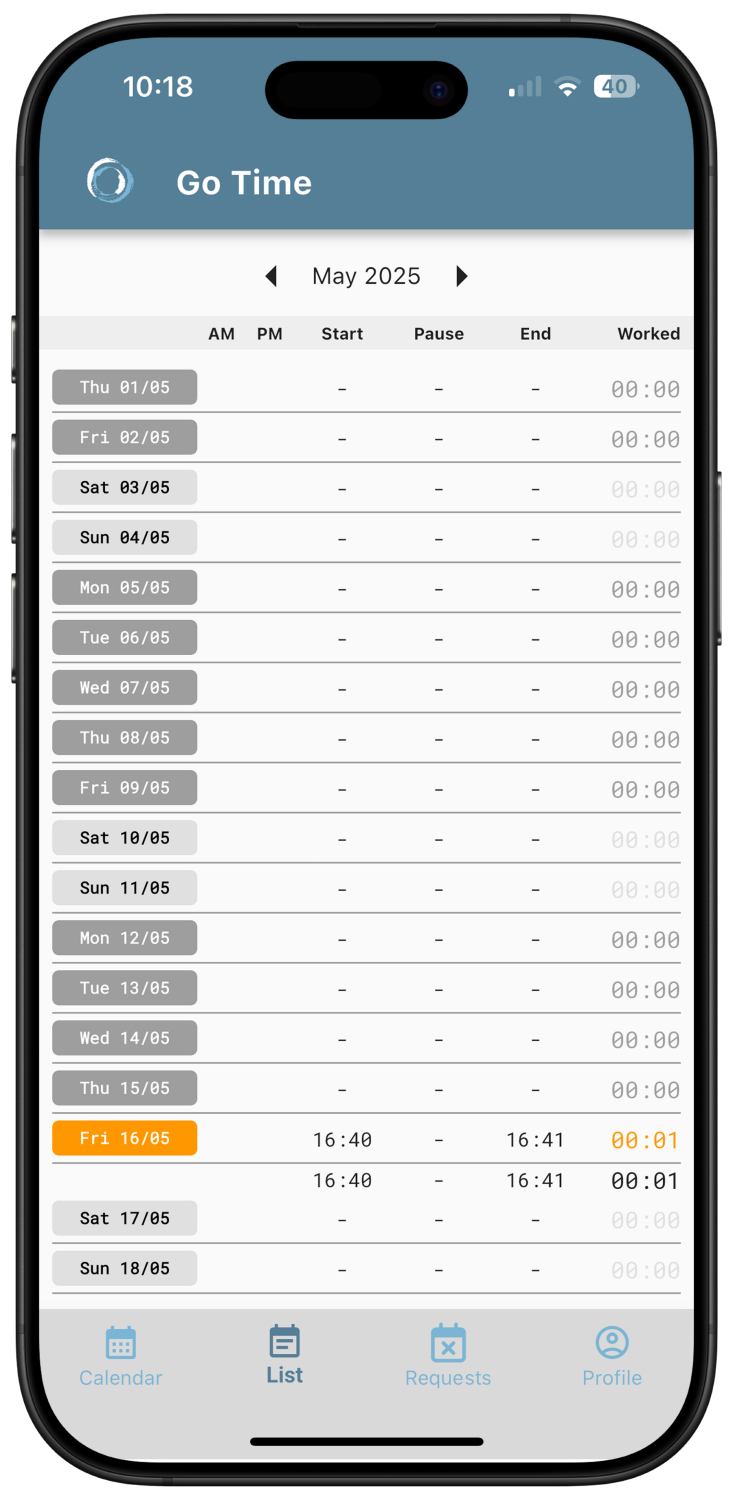The height and width of the screenshot is (1500, 733).
Task: Go to the previous month
Action: pyautogui.click(x=271, y=276)
